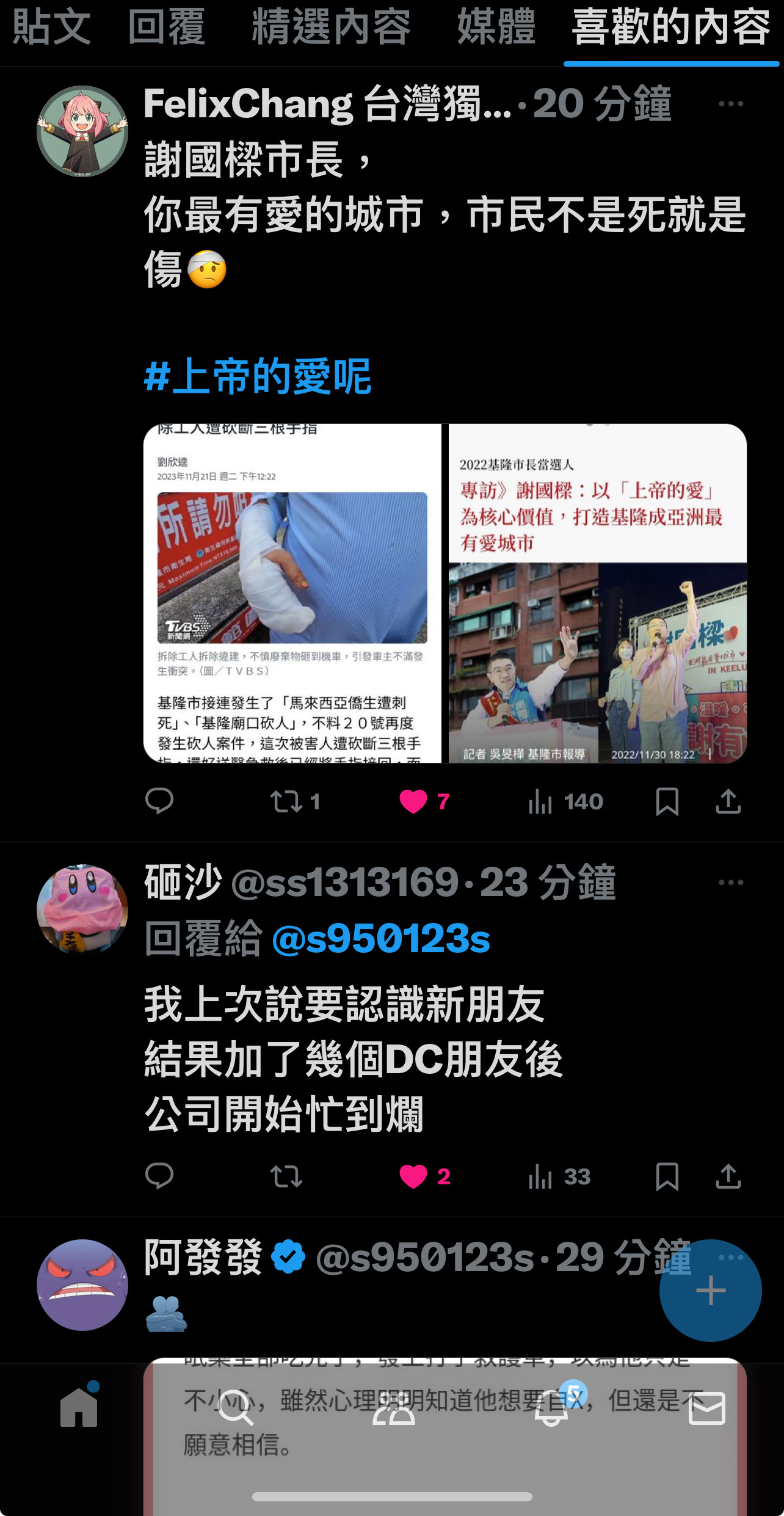Screen dimensions: 784x1516
Task: Tap the #上帝的愛呢 hashtag
Action: pos(258,376)
